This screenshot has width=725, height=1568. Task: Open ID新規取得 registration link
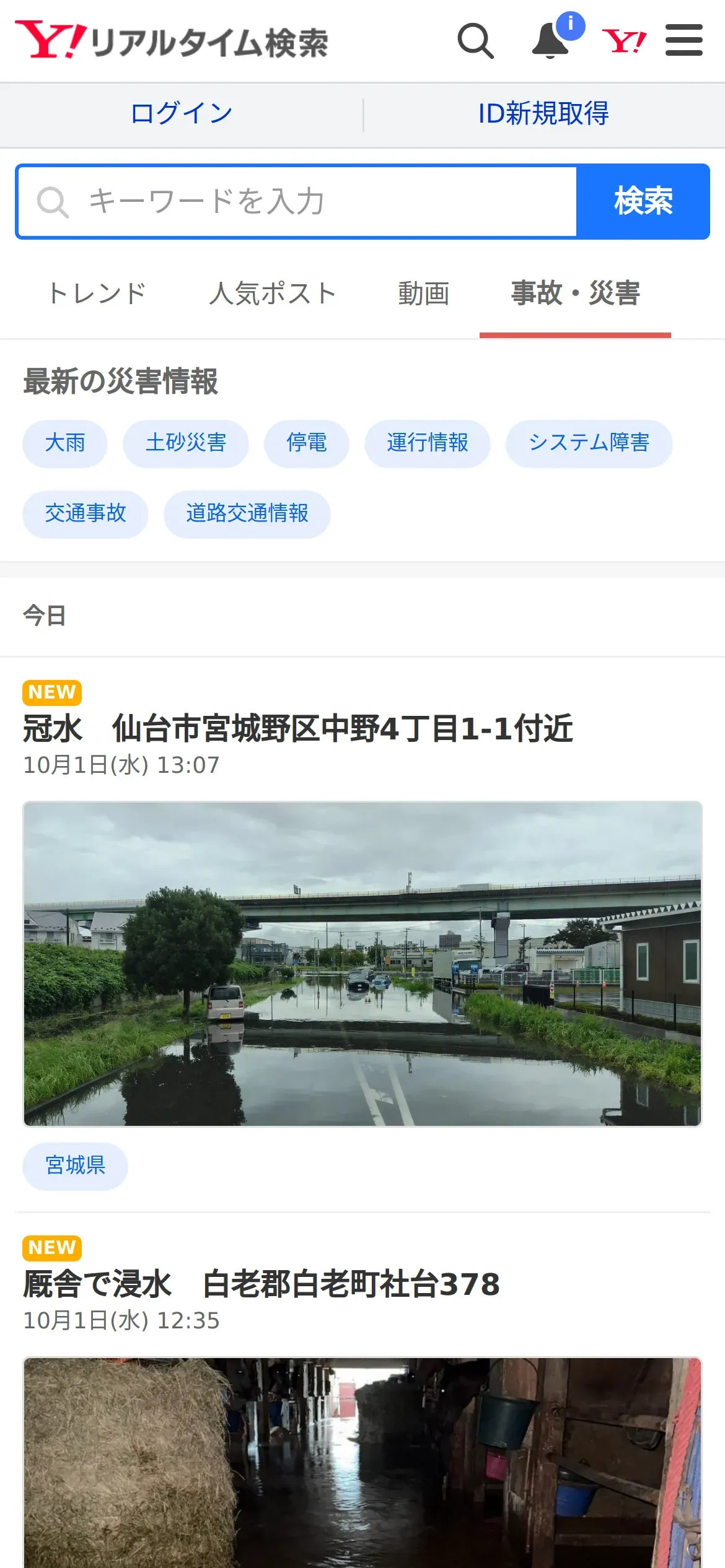[543, 114]
